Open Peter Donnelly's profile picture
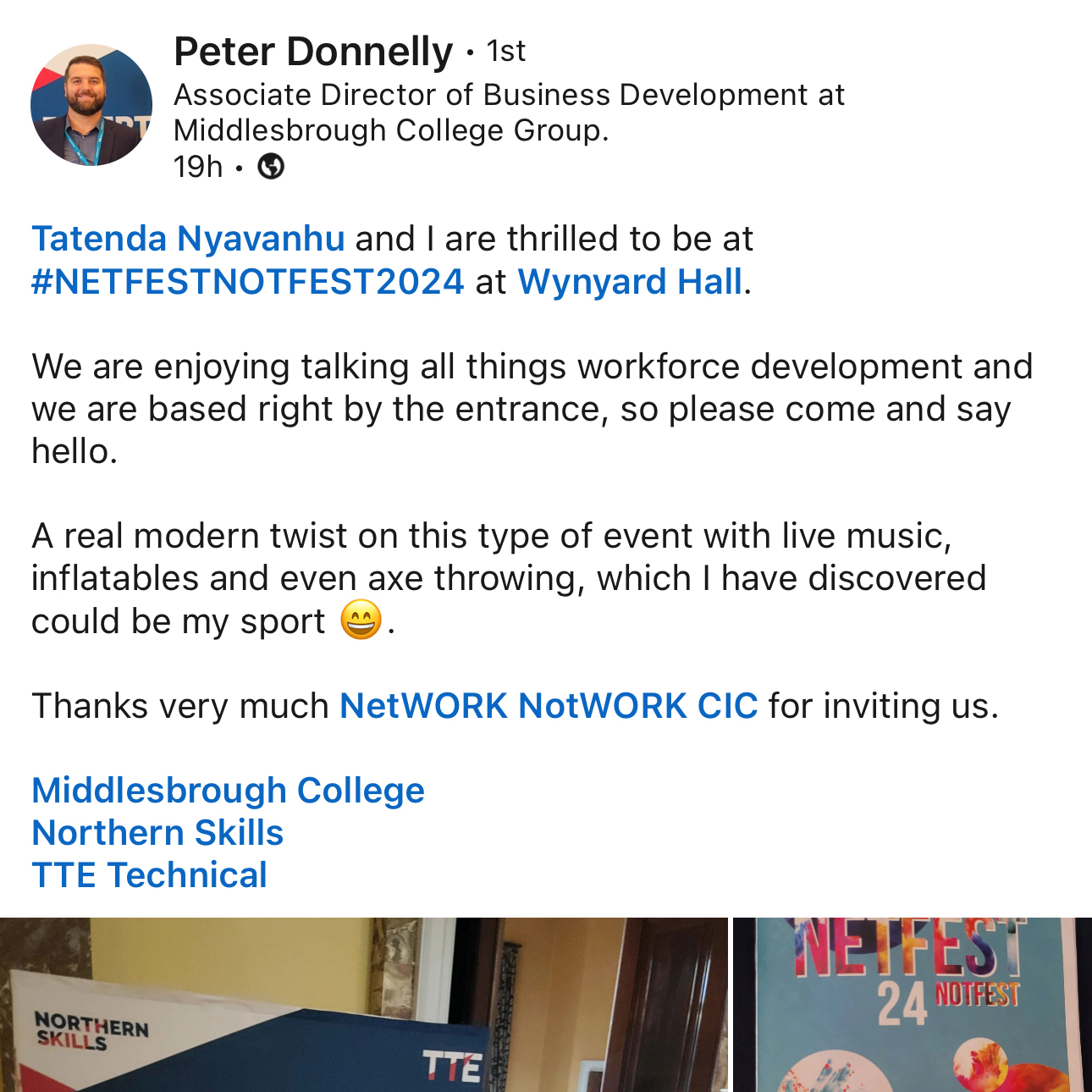The image size is (1092, 1092). coord(91,105)
